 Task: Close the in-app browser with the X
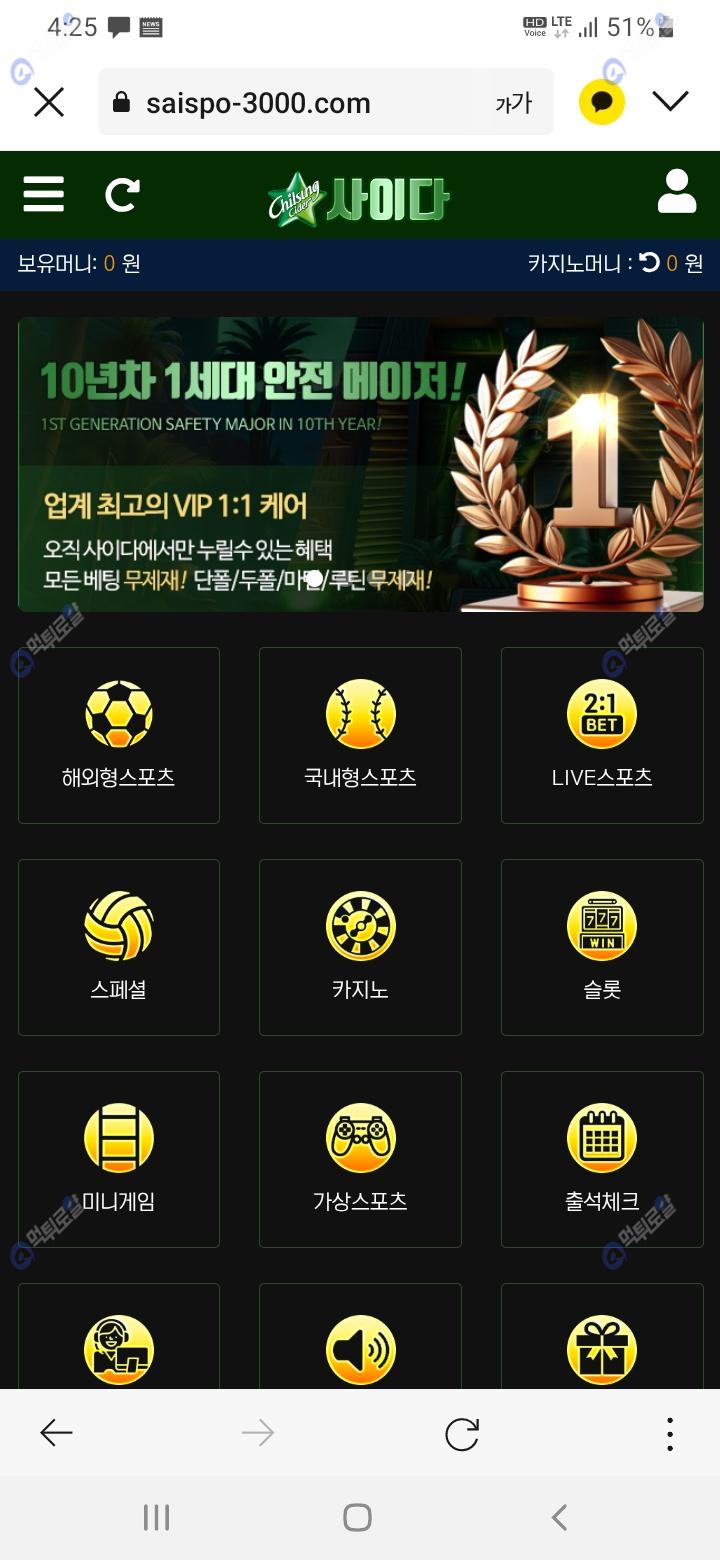49,102
